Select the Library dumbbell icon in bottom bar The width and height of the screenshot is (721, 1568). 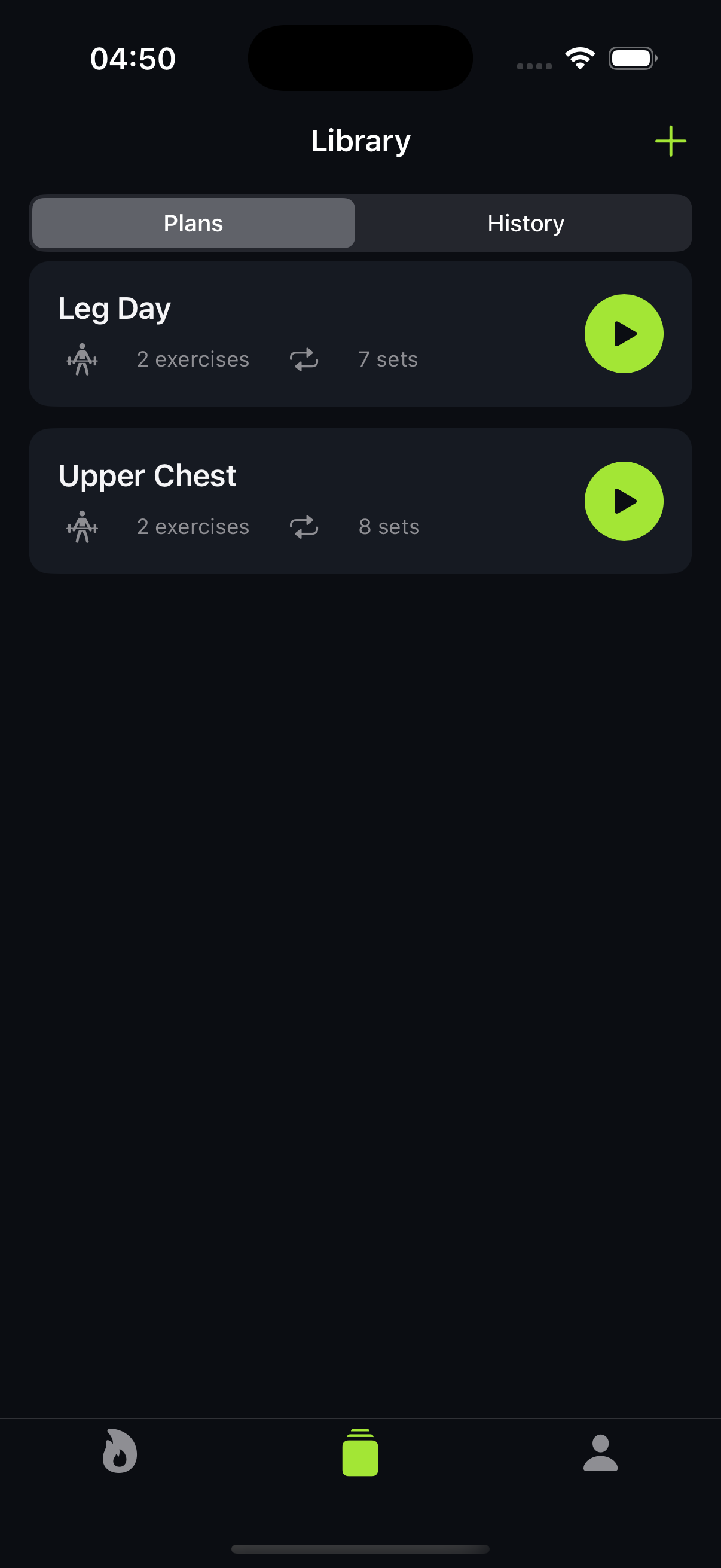coord(360,1453)
